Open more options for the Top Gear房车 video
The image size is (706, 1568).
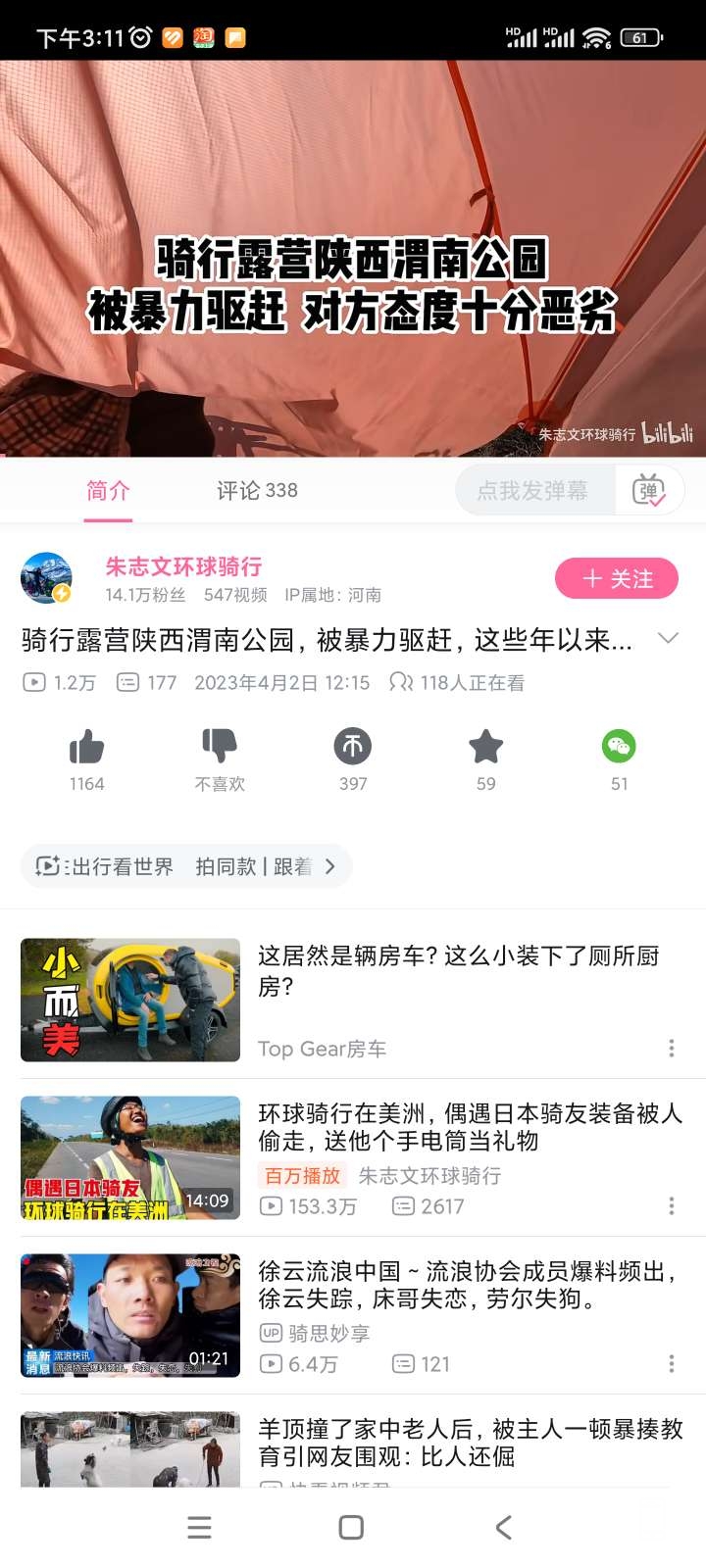pos(671,1049)
